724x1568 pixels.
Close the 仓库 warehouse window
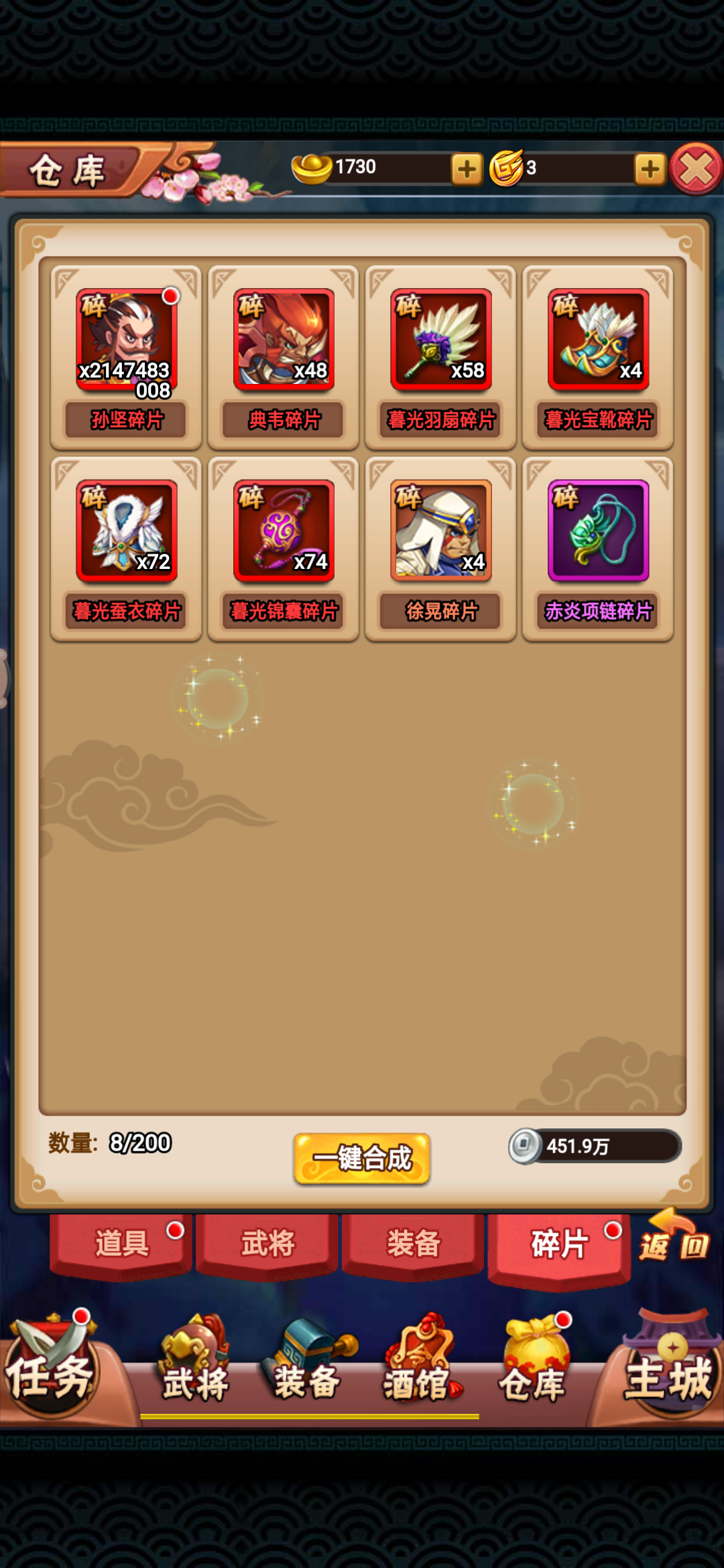696,169
